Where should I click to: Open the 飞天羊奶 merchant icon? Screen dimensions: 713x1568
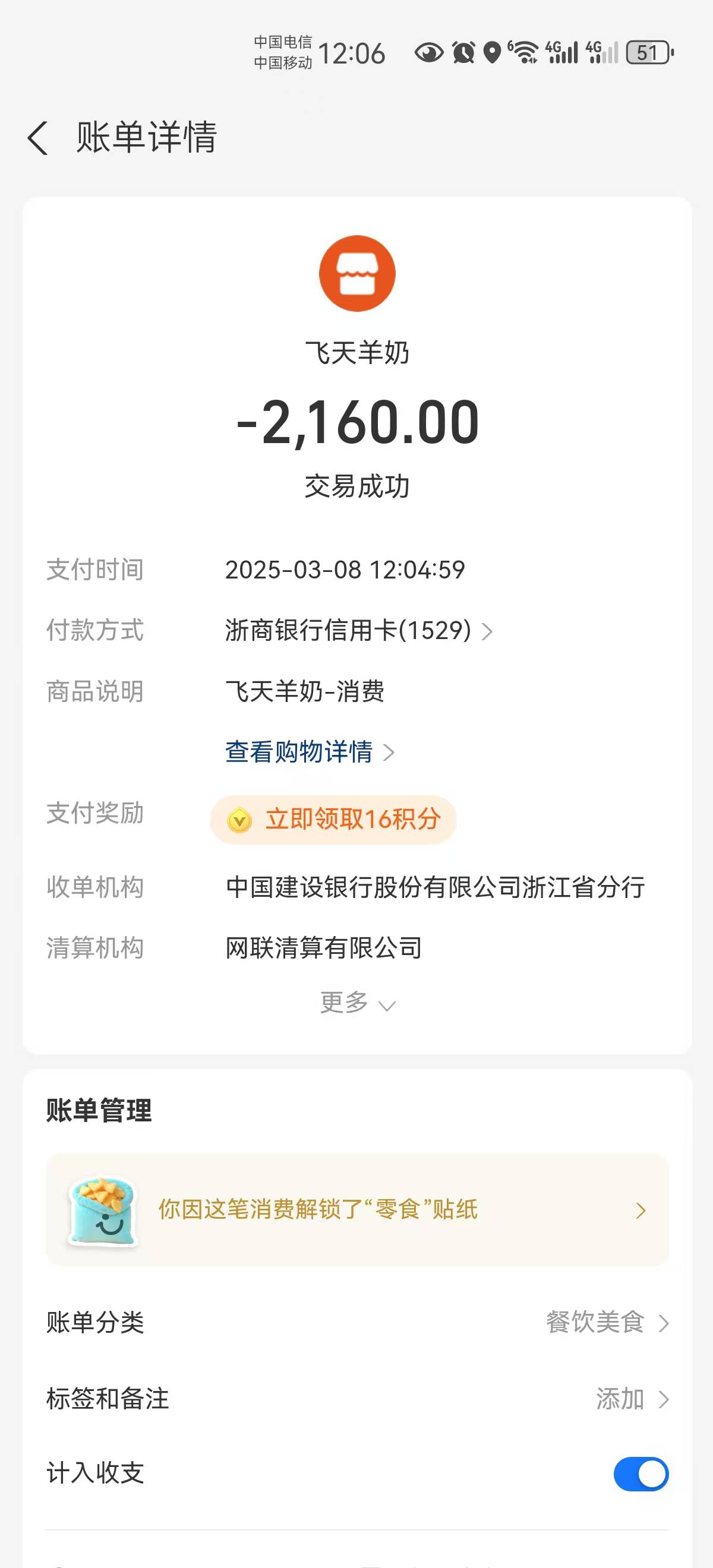tap(357, 273)
